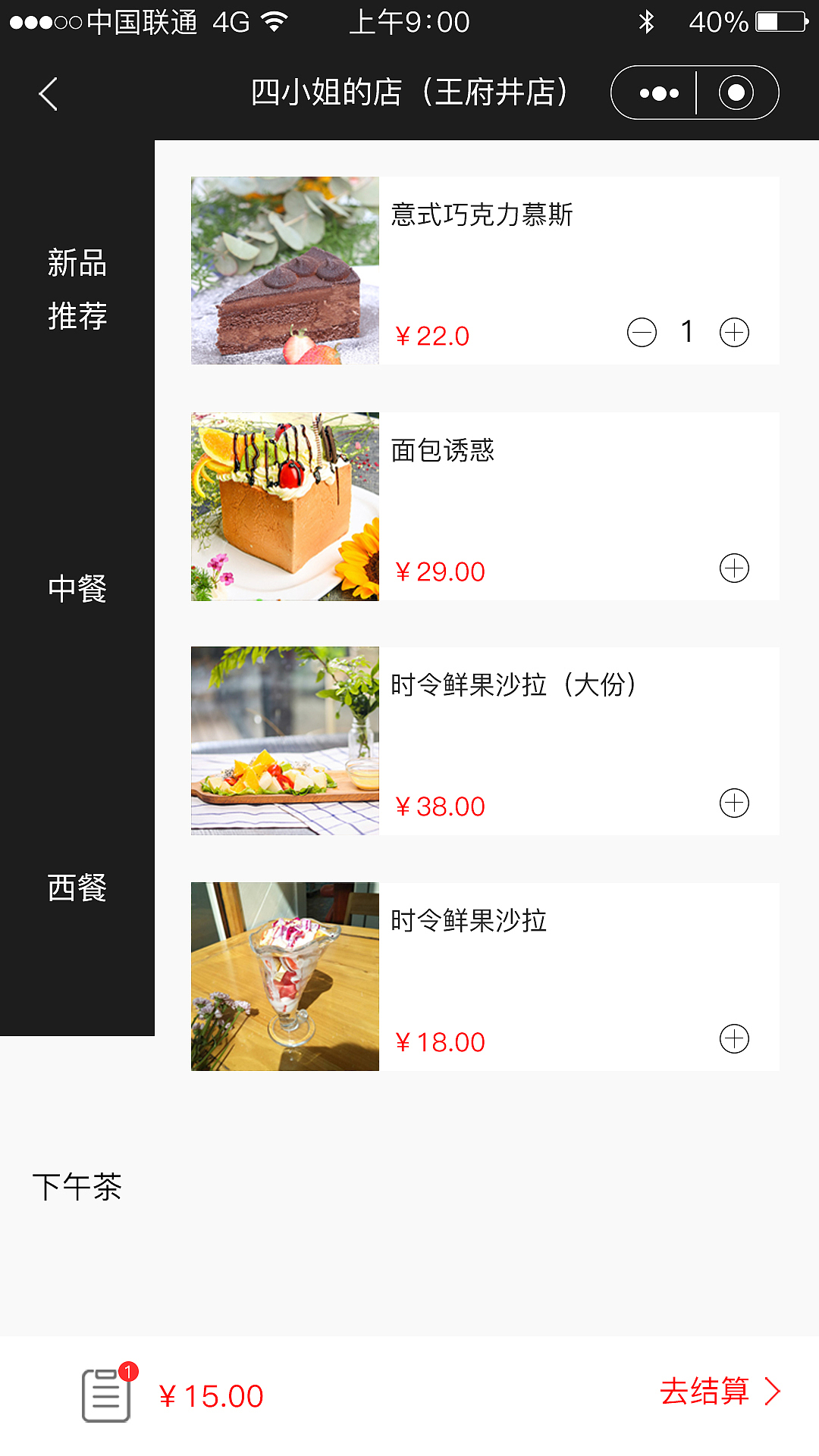Switch to the 新品推荐 category
819x1456 pixels.
tap(77, 290)
